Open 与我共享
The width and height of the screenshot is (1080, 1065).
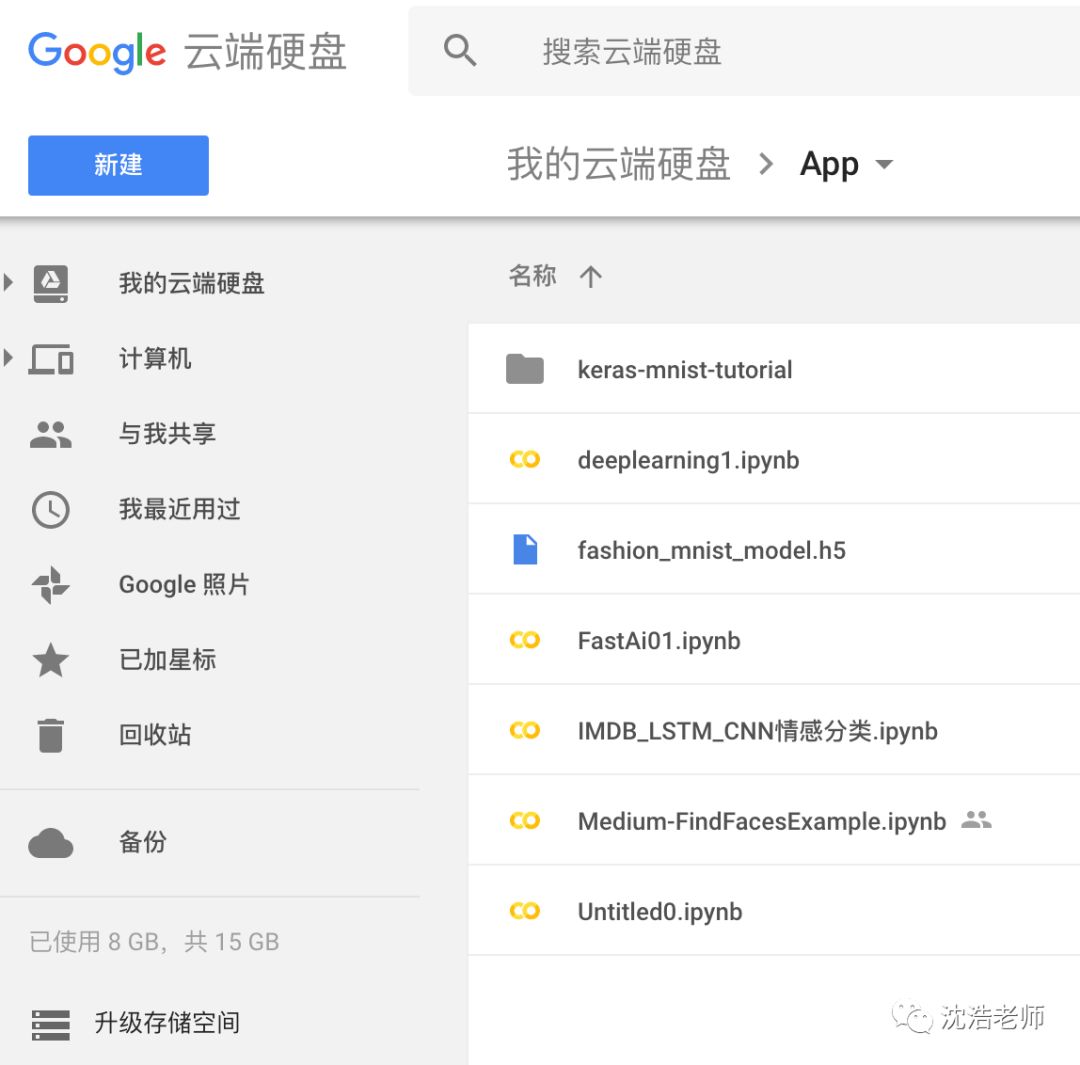167,434
